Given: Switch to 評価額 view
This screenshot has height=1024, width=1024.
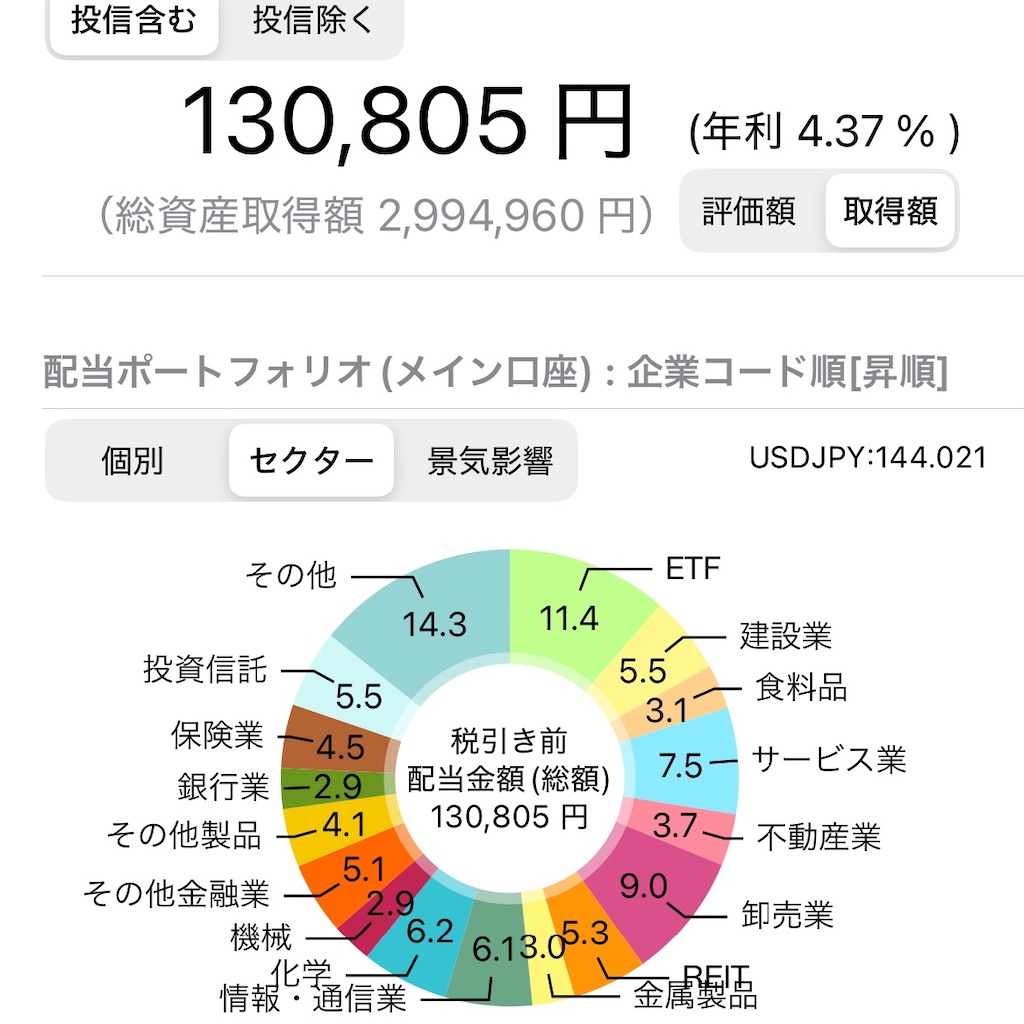Looking at the screenshot, I should (x=748, y=211).
